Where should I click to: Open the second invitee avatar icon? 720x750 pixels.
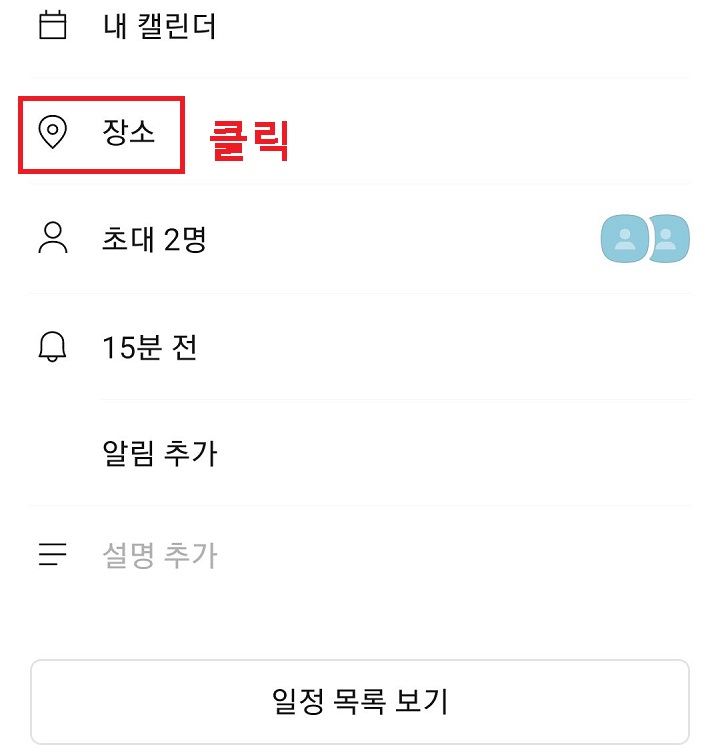click(667, 240)
